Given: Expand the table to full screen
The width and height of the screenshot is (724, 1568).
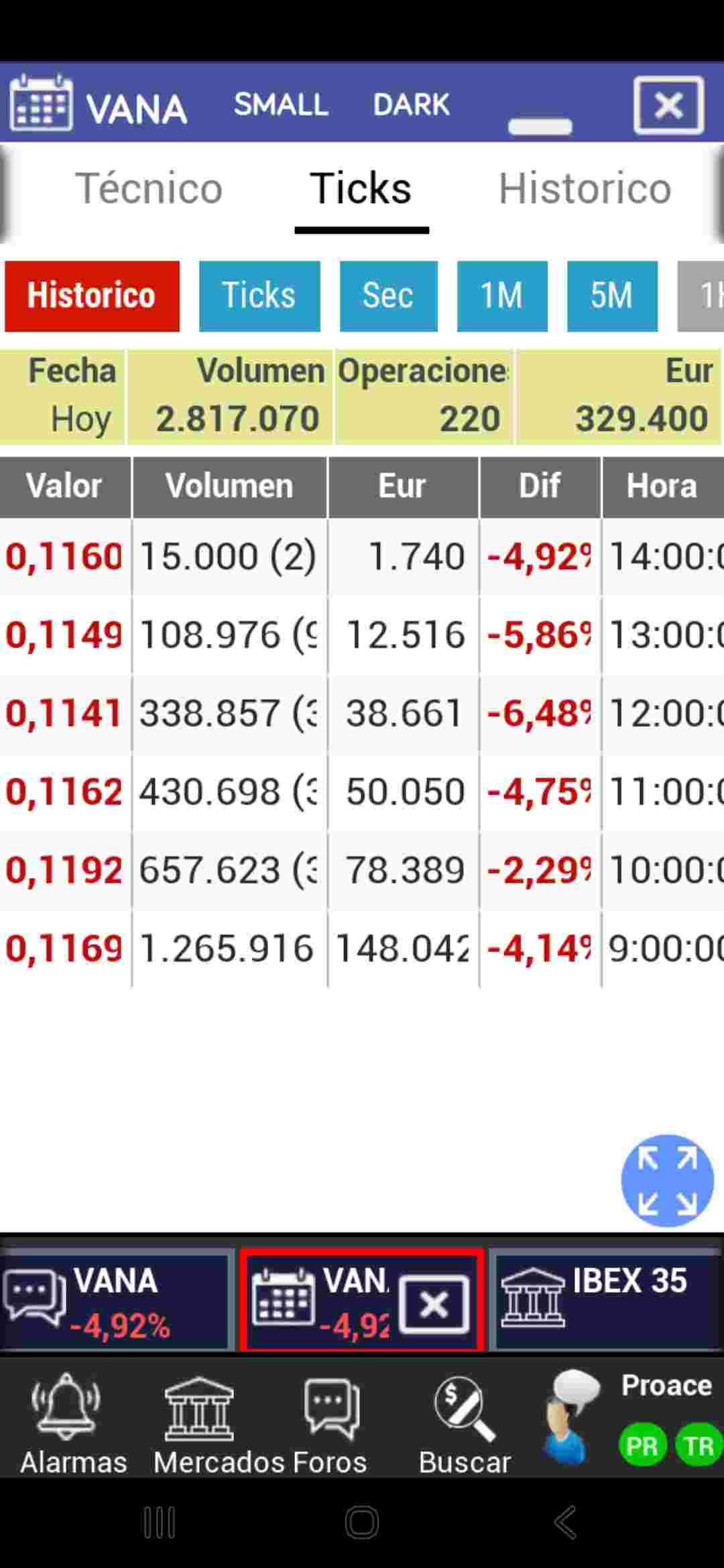Looking at the screenshot, I should [x=667, y=1180].
